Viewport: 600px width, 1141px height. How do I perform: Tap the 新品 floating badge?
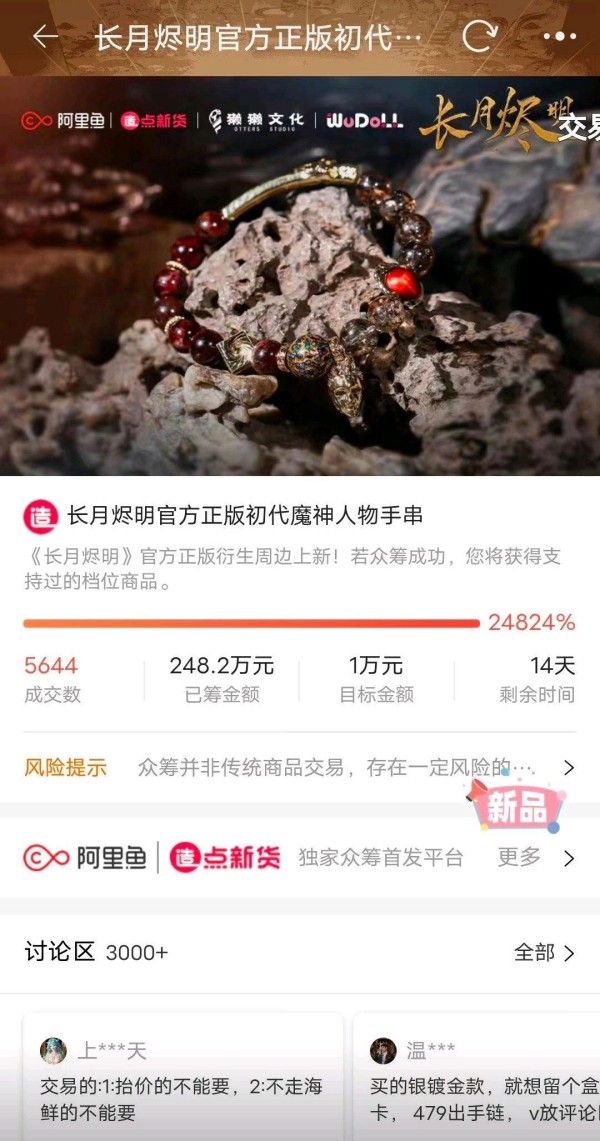point(516,807)
